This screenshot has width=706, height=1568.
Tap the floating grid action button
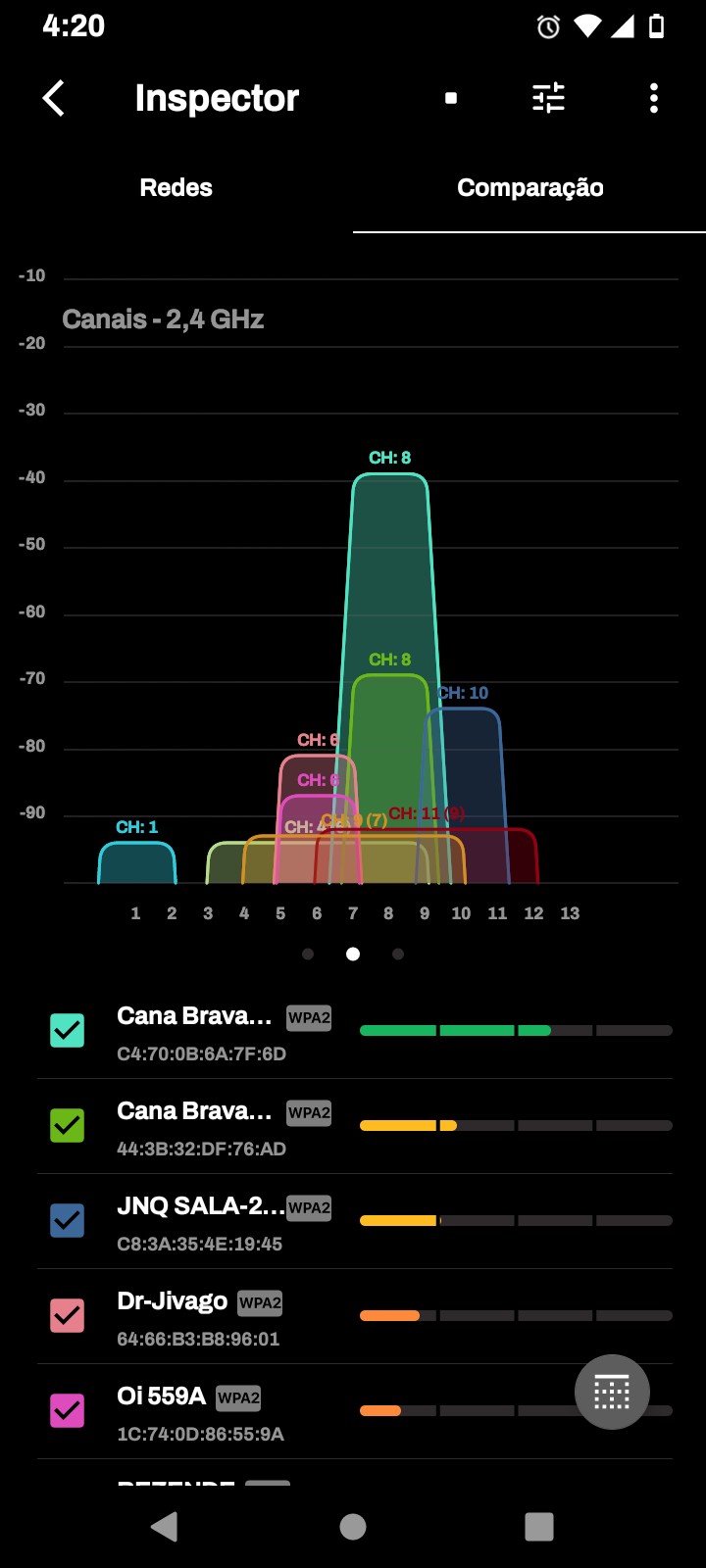click(612, 1392)
